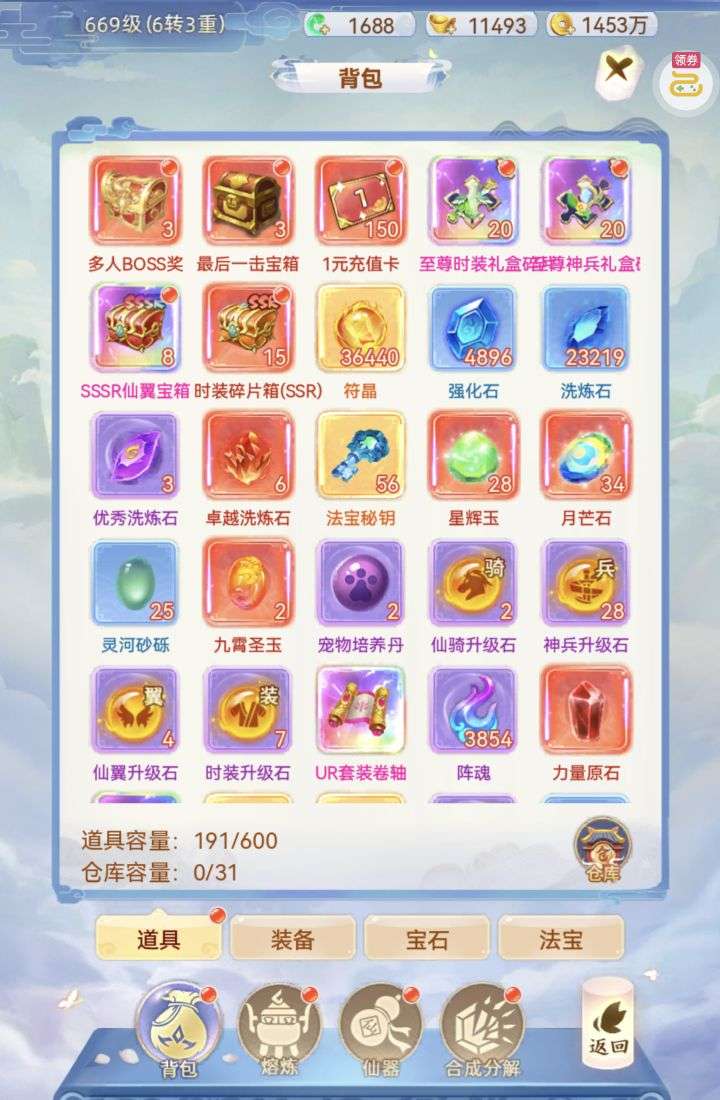Switch to the 法宝 tab

(x=560, y=939)
